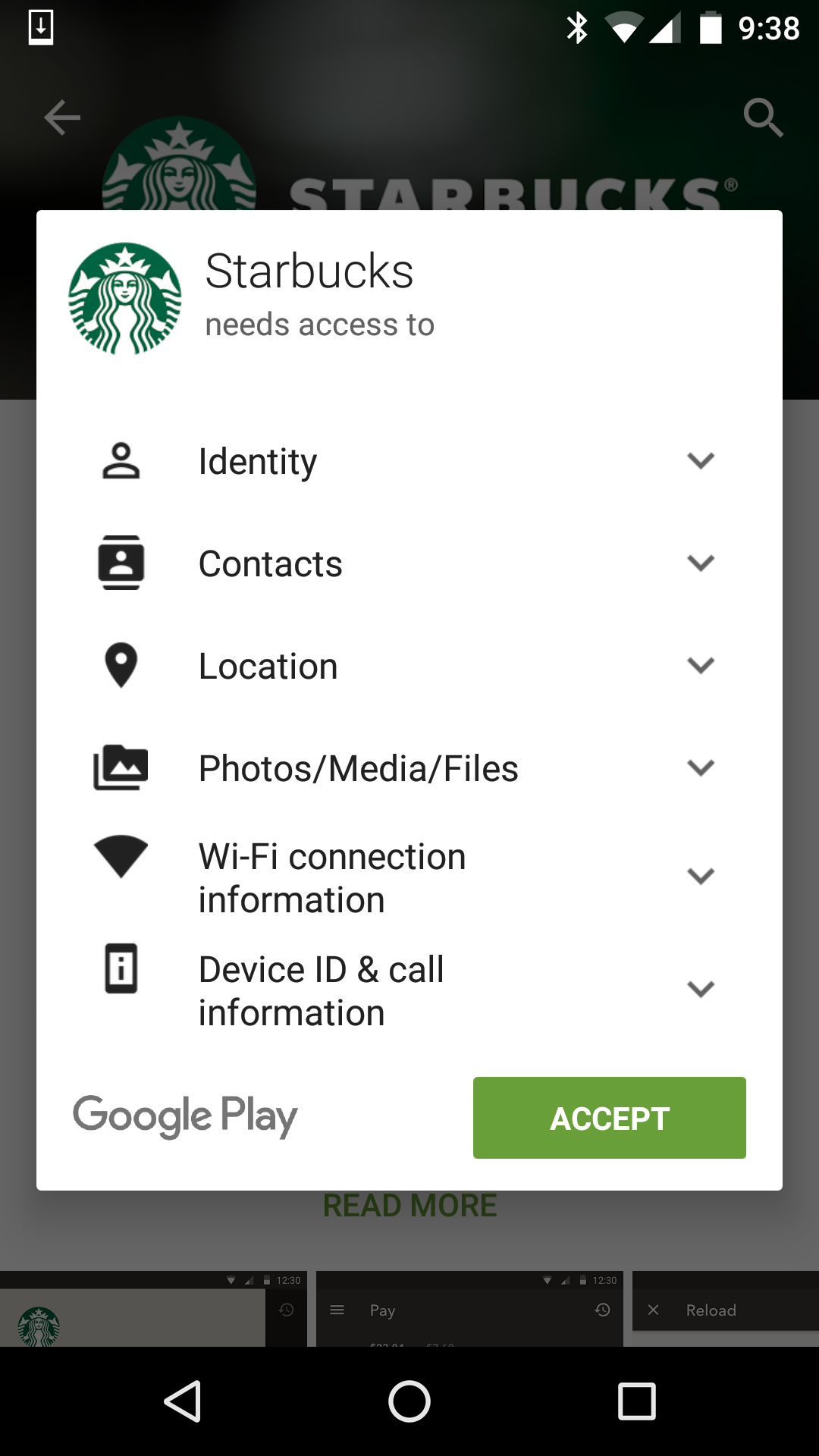
Task: Expand Wi-Fi connection information details
Action: [701, 877]
